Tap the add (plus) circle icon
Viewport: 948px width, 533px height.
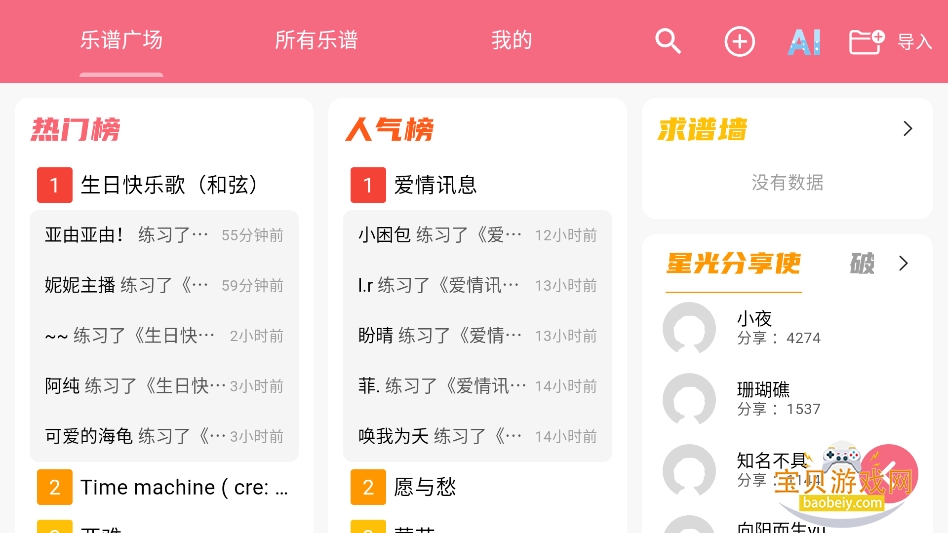point(739,41)
